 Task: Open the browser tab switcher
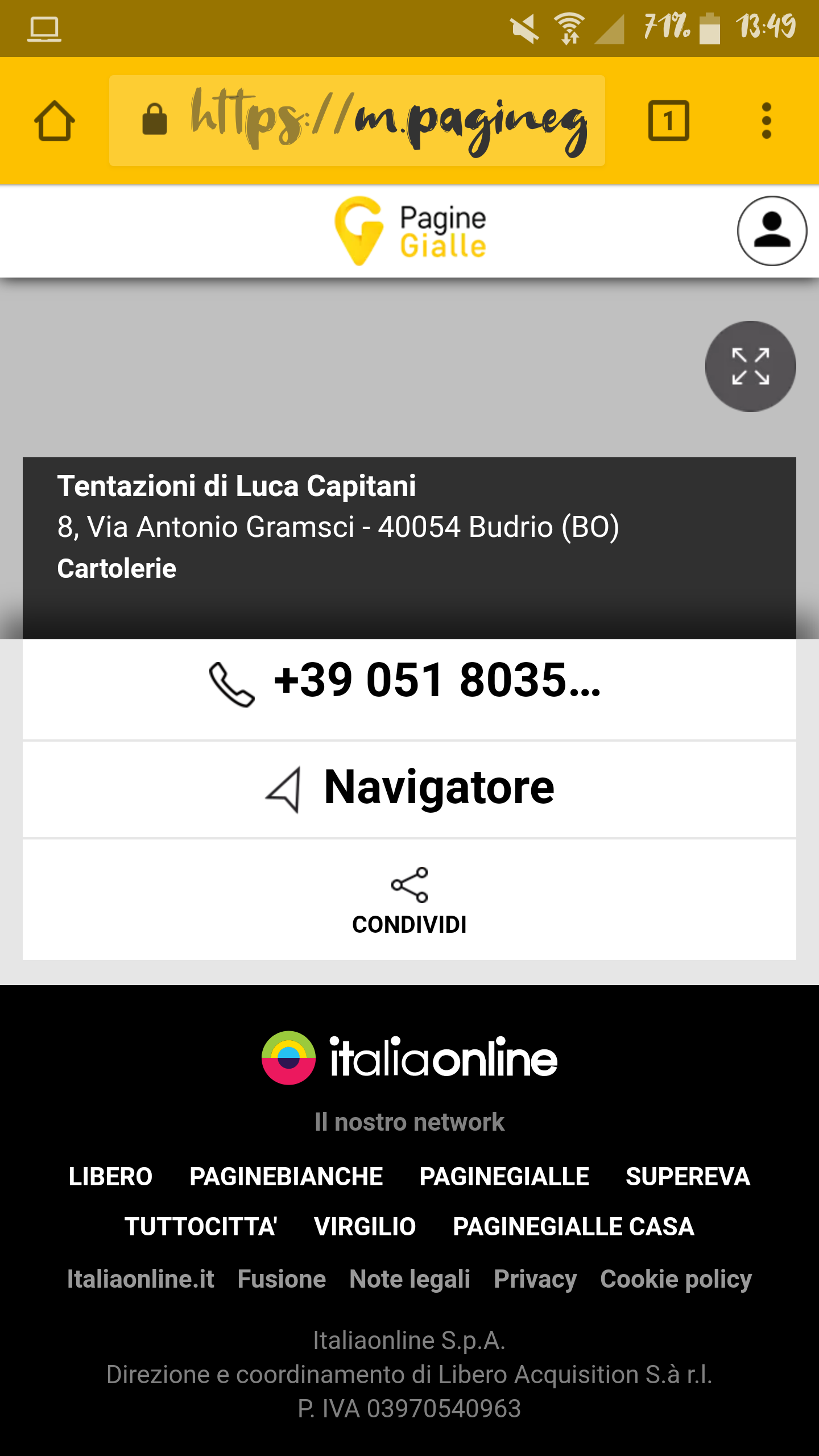coord(669,121)
